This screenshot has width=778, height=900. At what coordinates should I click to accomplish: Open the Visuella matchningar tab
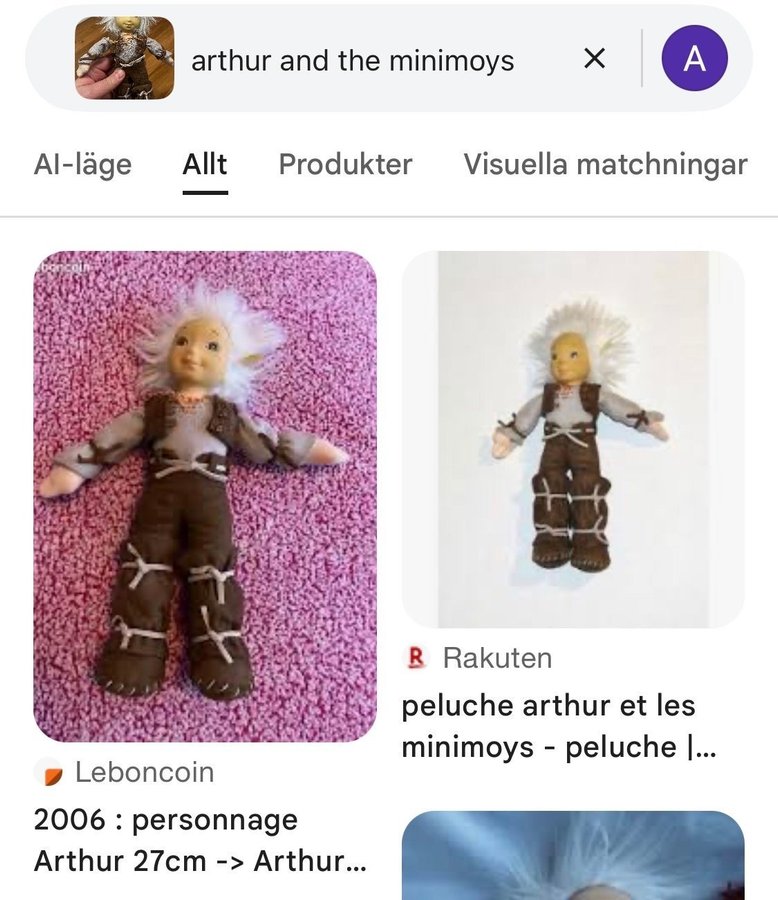click(x=605, y=165)
